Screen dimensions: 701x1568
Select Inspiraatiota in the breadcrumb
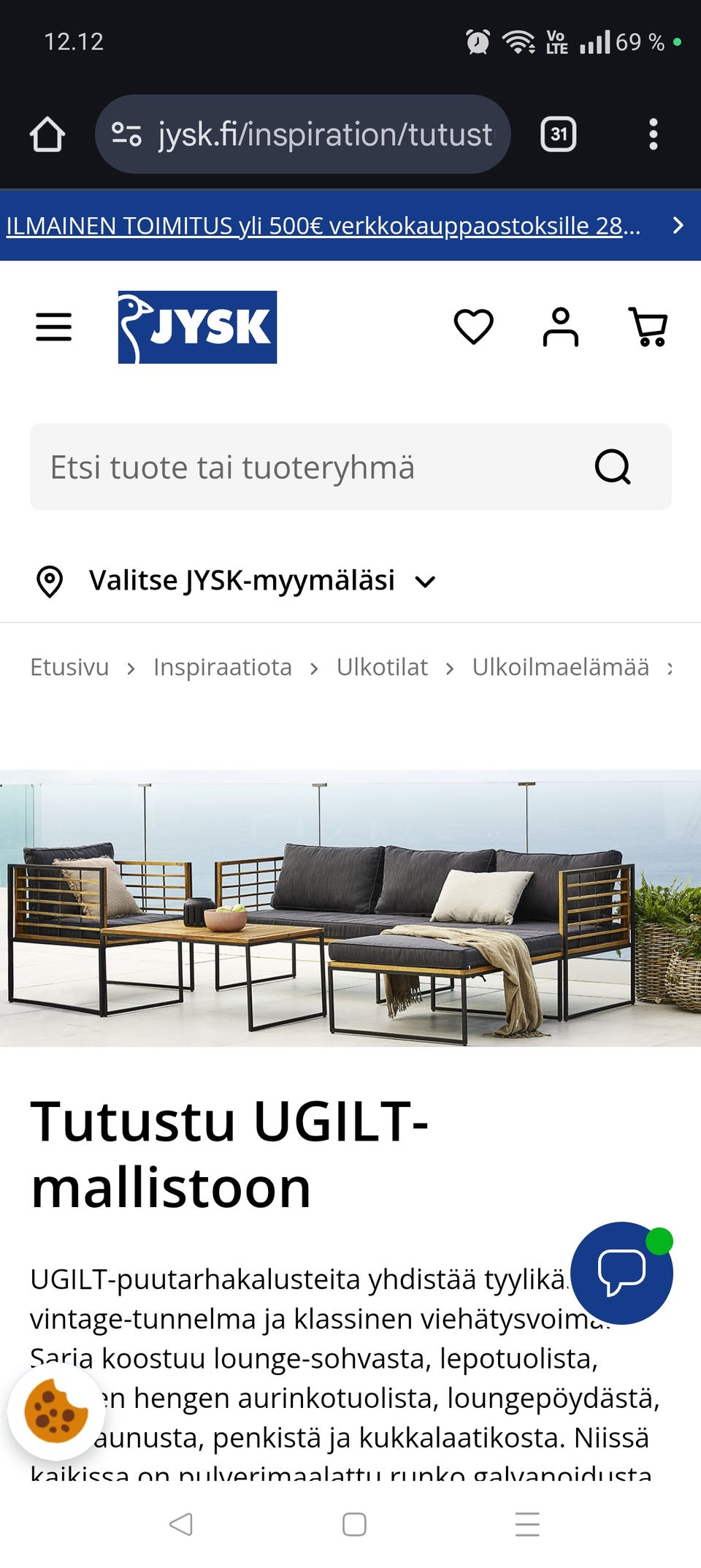(x=221, y=667)
